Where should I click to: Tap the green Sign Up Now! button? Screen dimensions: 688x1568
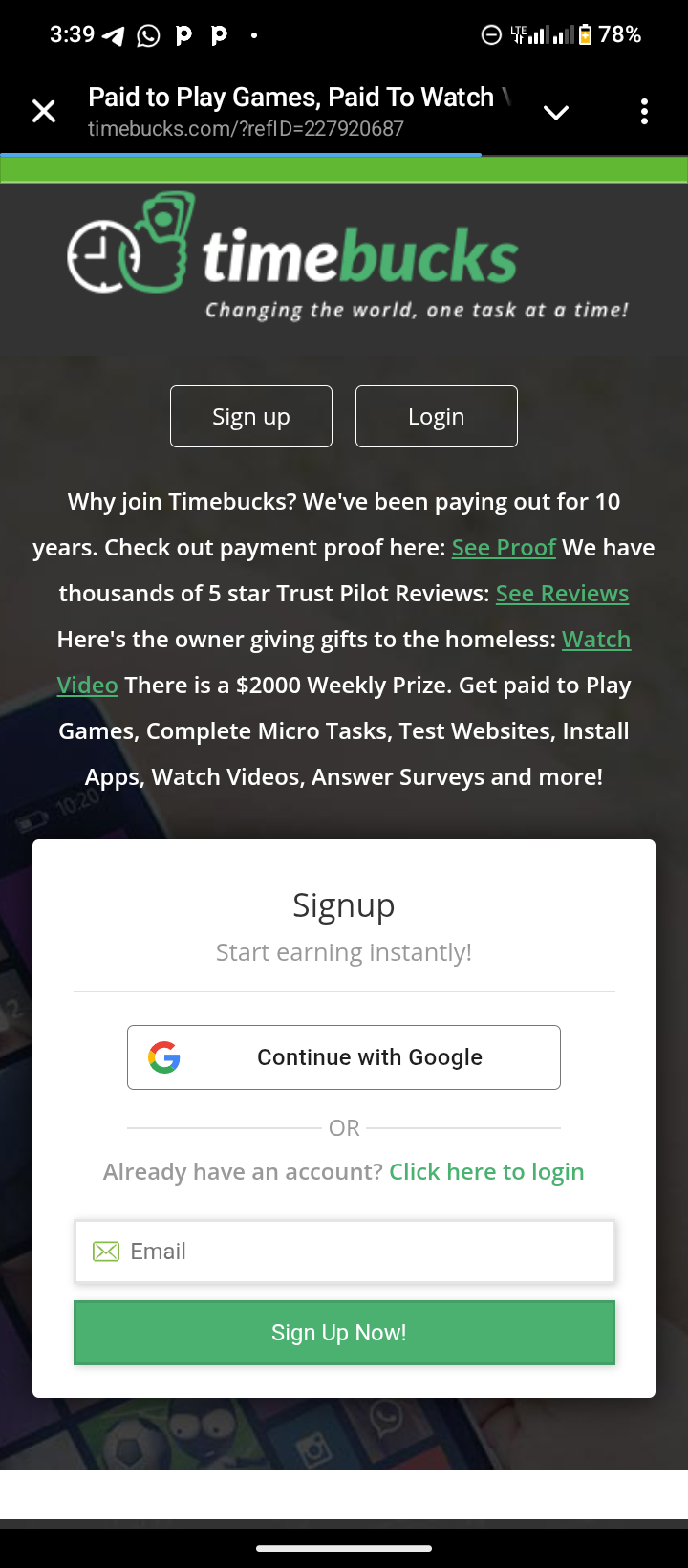coord(344,1333)
